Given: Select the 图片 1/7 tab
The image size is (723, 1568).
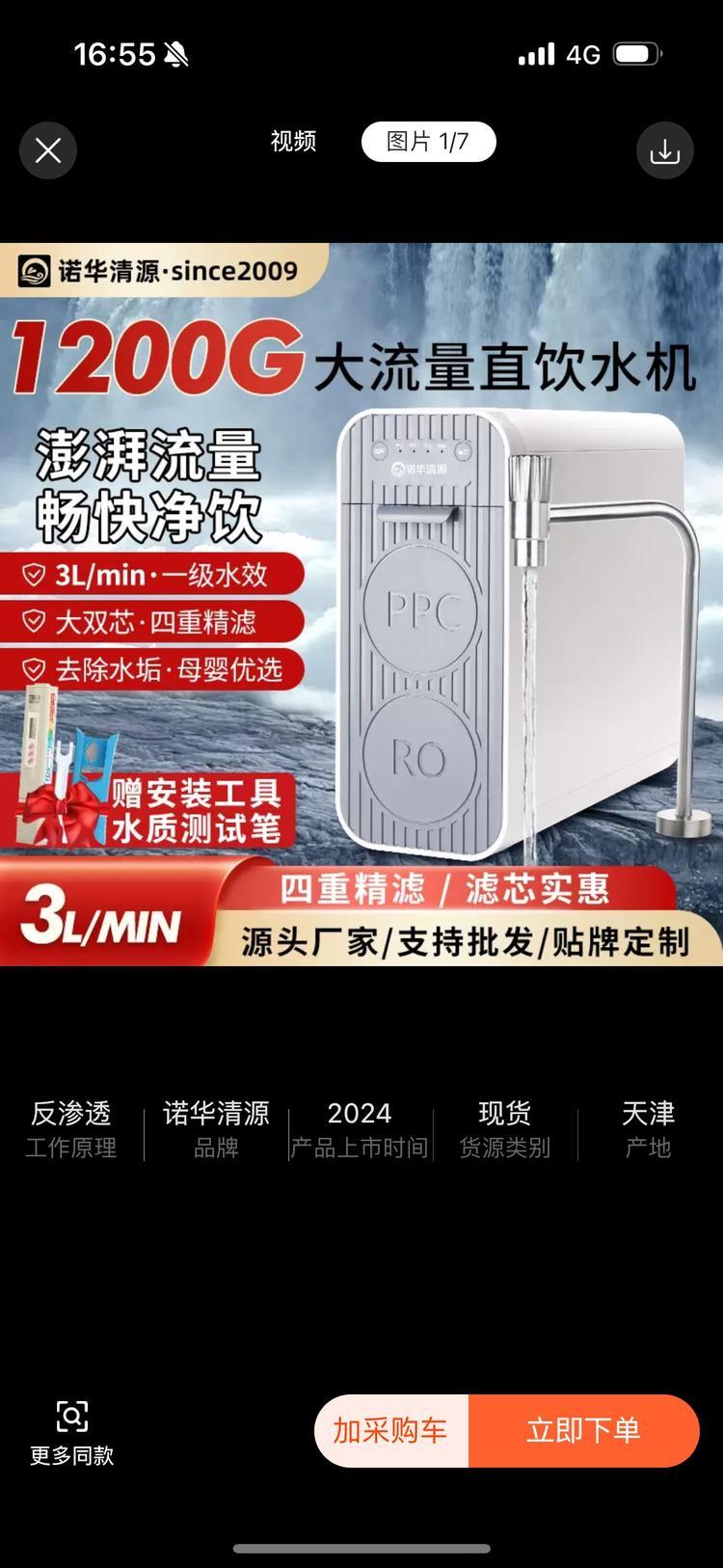Looking at the screenshot, I should click(x=428, y=142).
